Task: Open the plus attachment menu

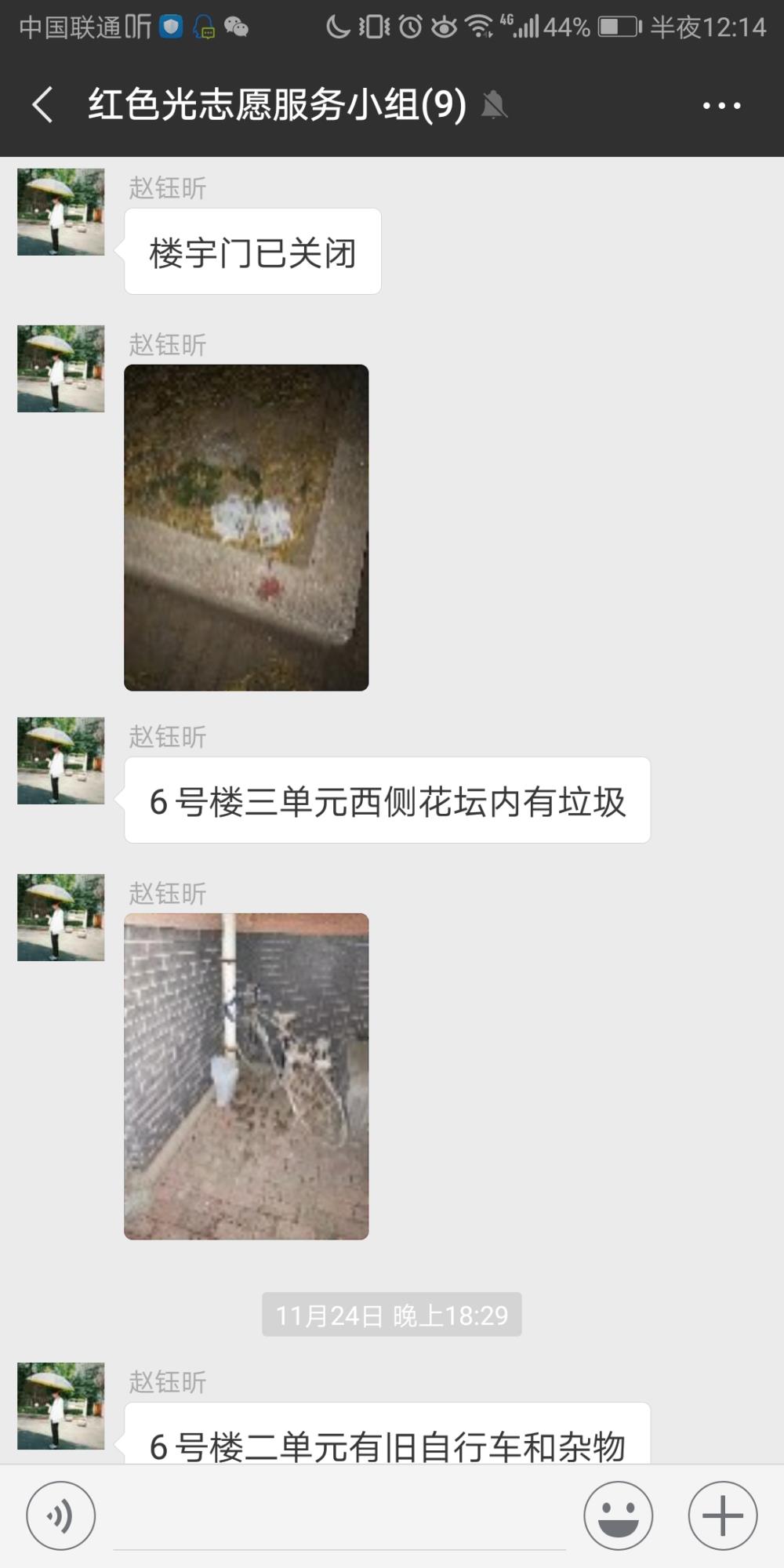Action: click(722, 1515)
